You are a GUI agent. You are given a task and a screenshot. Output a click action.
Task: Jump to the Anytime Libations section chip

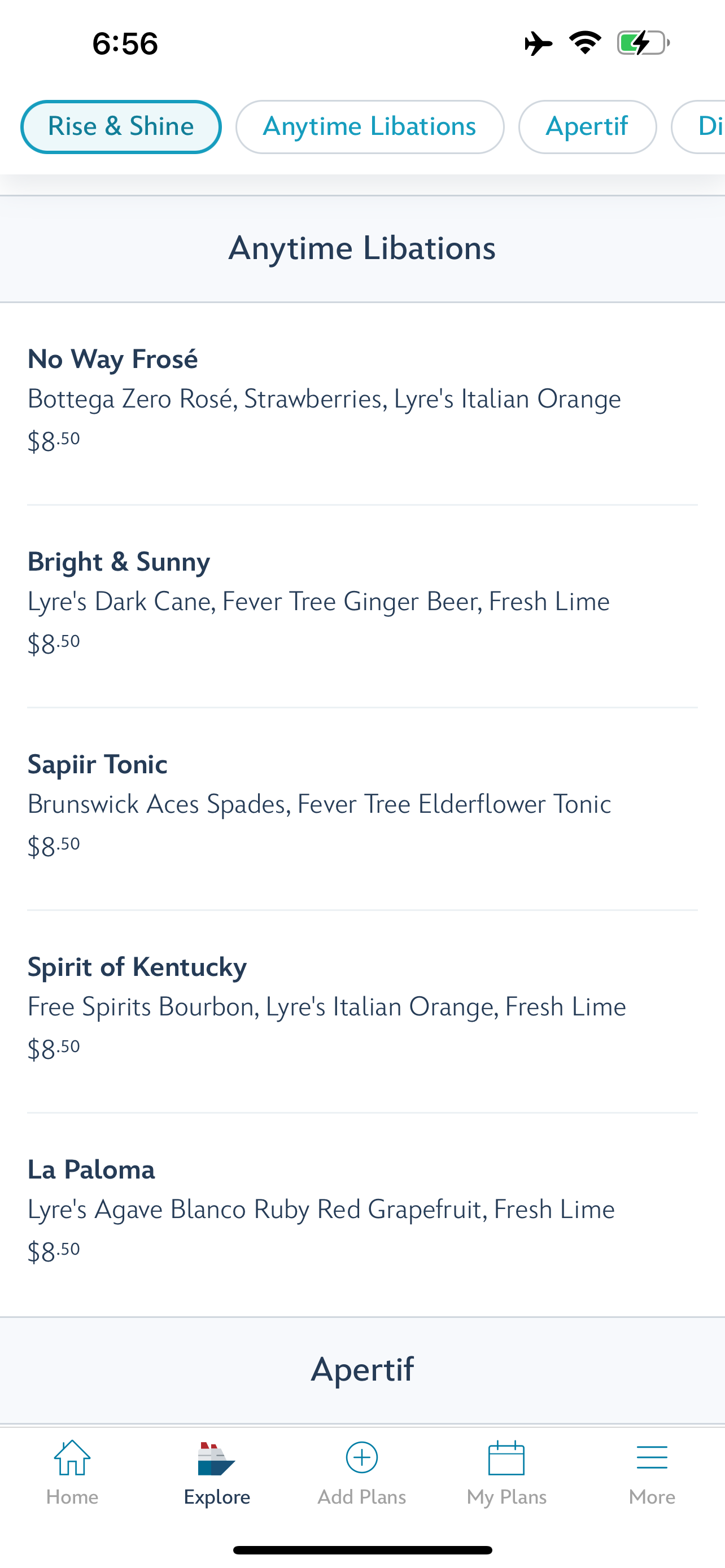coord(369,126)
